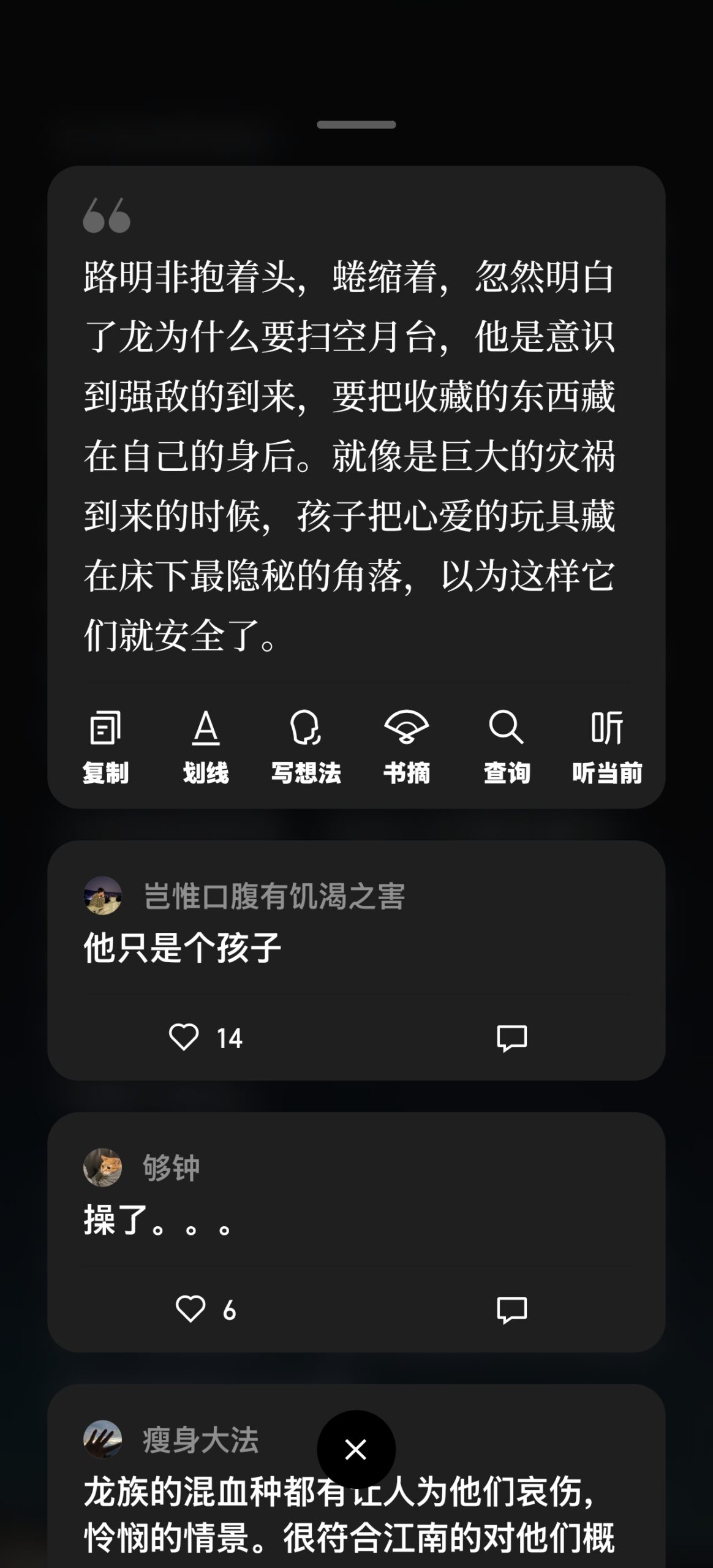Save the quote as 书摘
The height and width of the screenshot is (1568, 713).
[406, 747]
